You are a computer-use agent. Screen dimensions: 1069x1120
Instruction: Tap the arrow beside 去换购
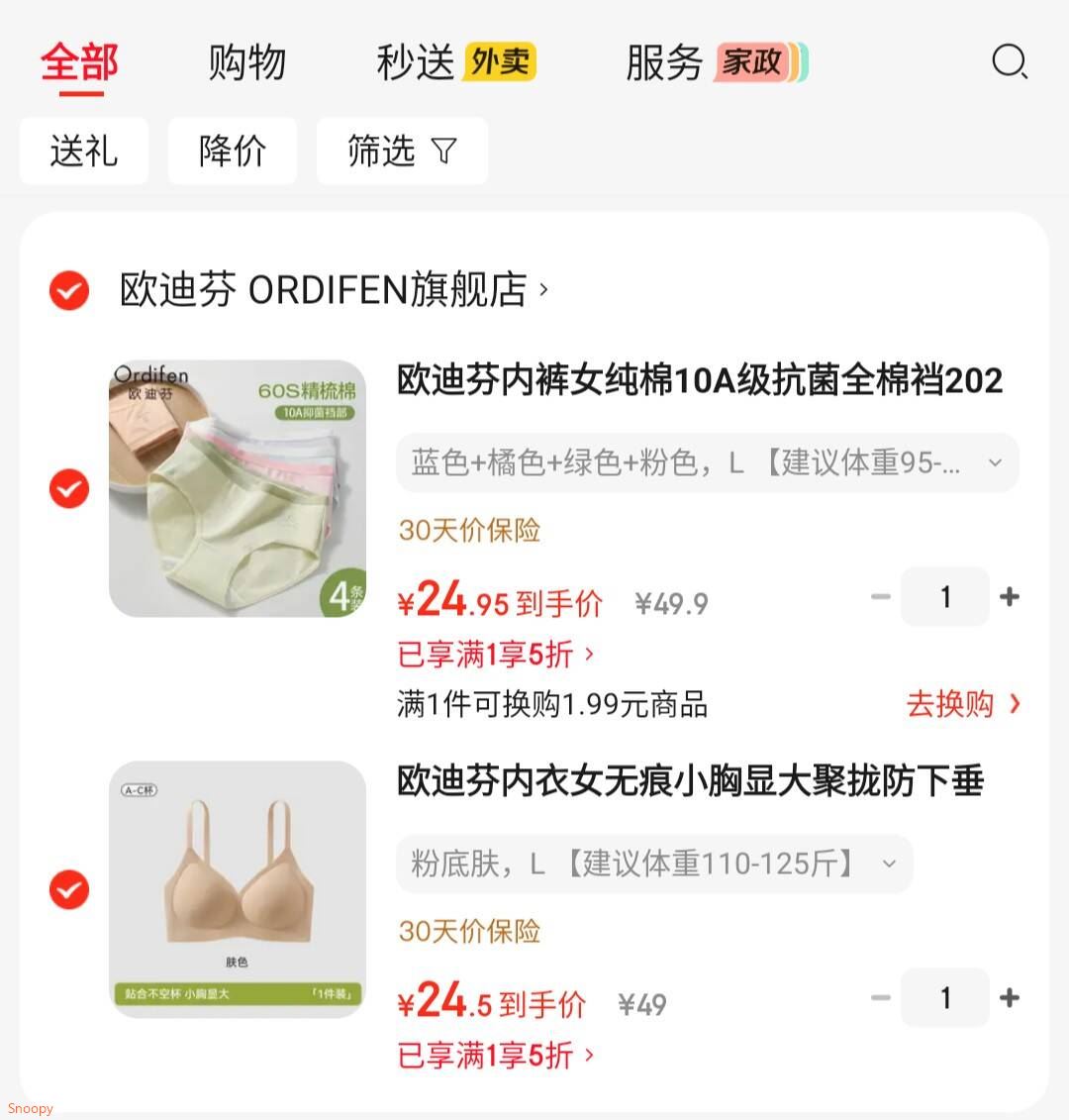[1014, 704]
